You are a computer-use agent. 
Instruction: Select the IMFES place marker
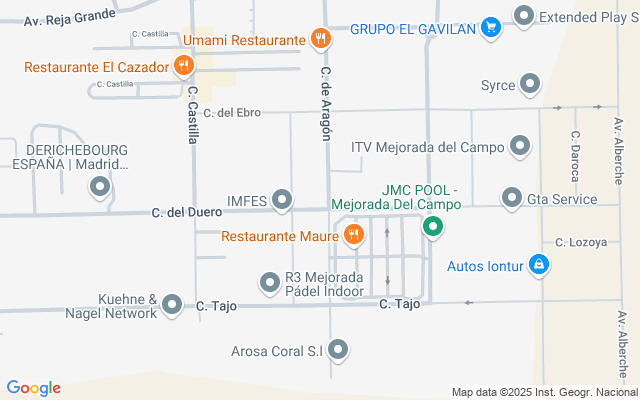pyautogui.click(x=282, y=200)
